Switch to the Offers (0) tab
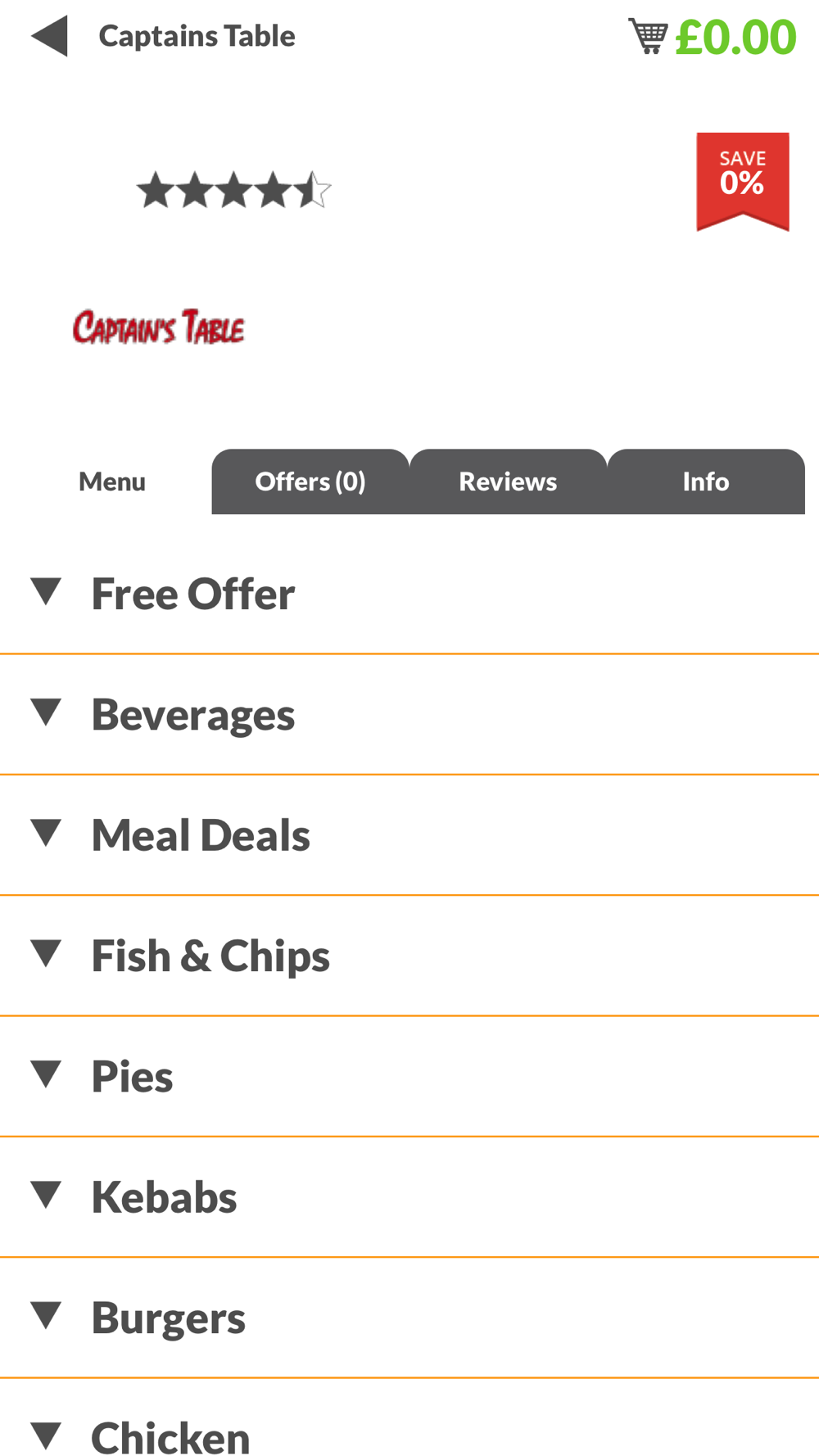The height and width of the screenshot is (1456, 819). [x=310, y=482]
